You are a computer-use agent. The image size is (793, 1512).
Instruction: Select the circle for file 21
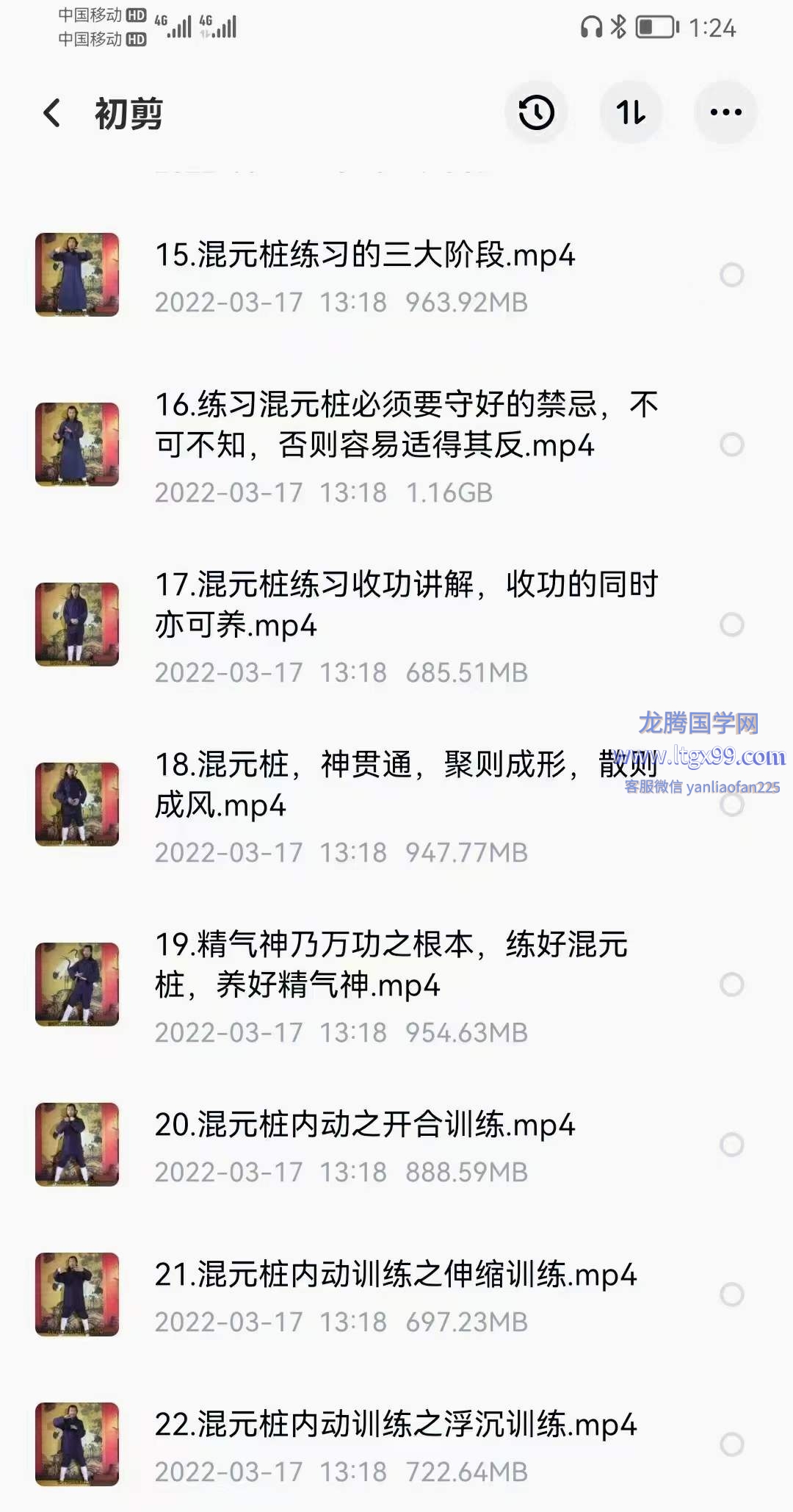pos(731,1295)
